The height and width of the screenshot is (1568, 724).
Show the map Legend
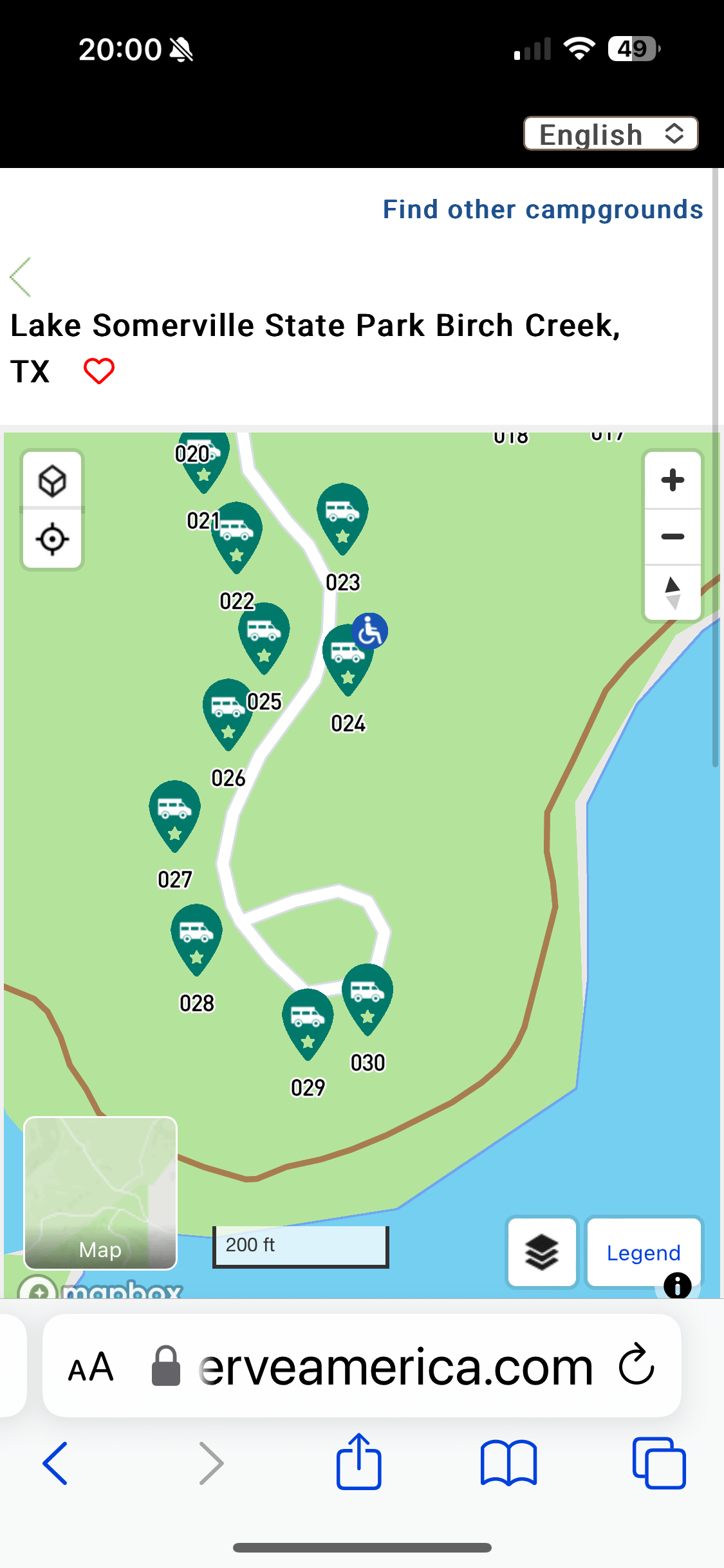point(643,1252)
